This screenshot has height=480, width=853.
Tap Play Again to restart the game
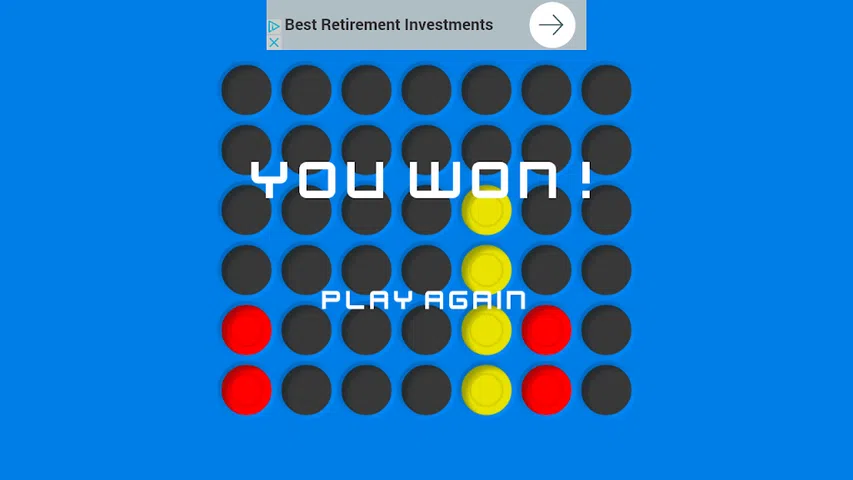click(x=424, y=300)
